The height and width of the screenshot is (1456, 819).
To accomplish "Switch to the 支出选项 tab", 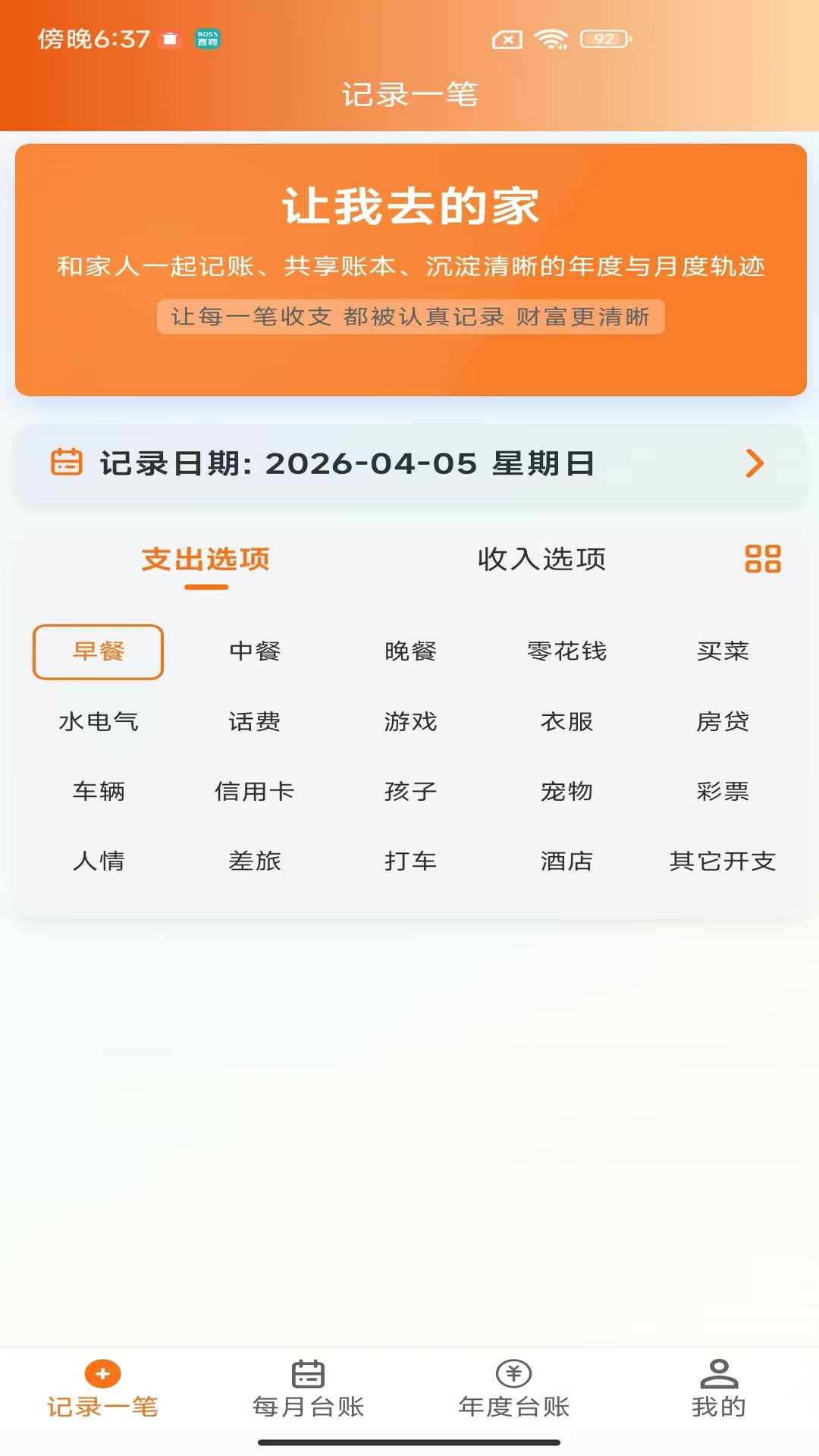I will 206,560.
